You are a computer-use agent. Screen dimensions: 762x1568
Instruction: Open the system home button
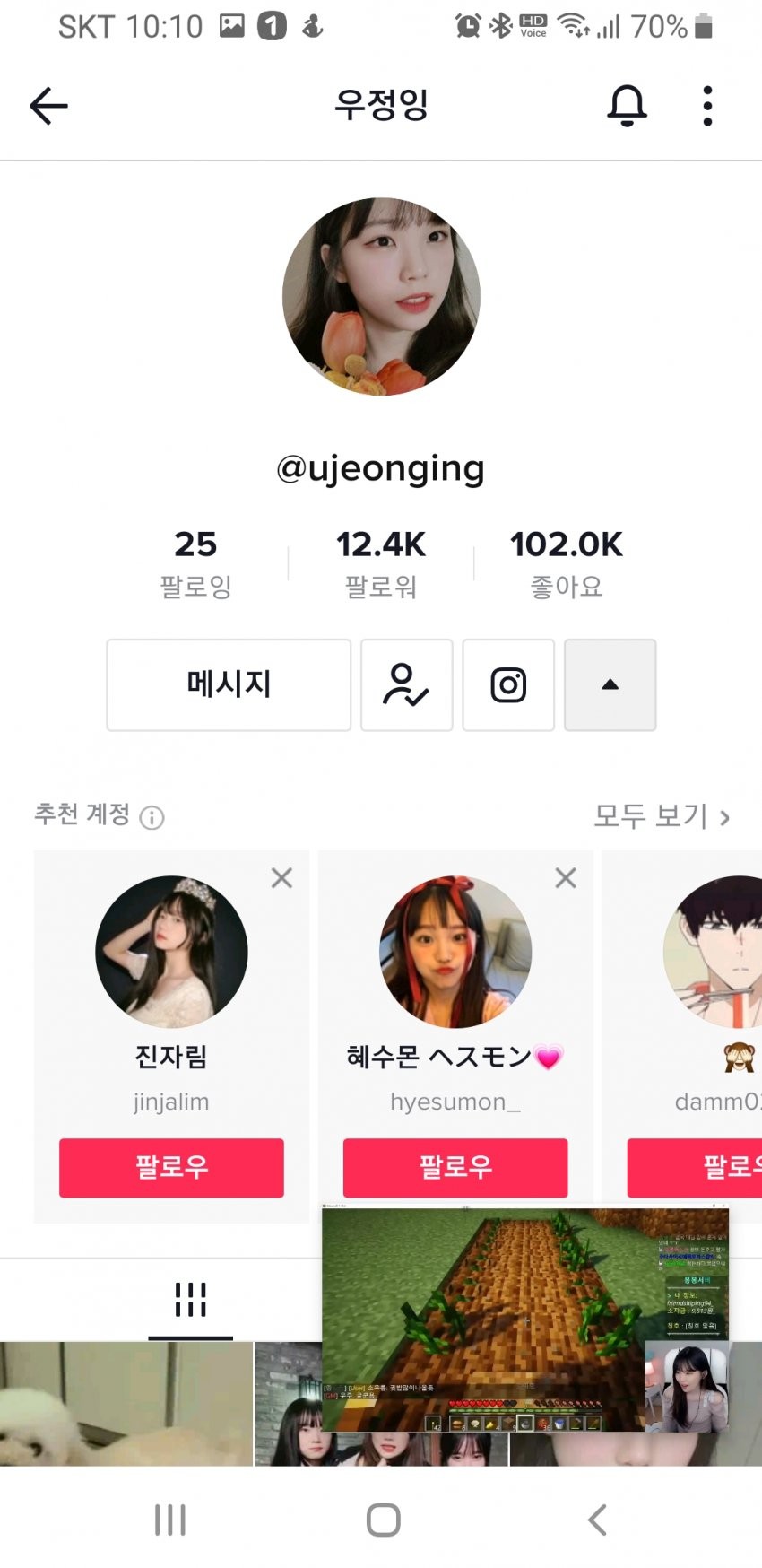[x=383, y=1520]
